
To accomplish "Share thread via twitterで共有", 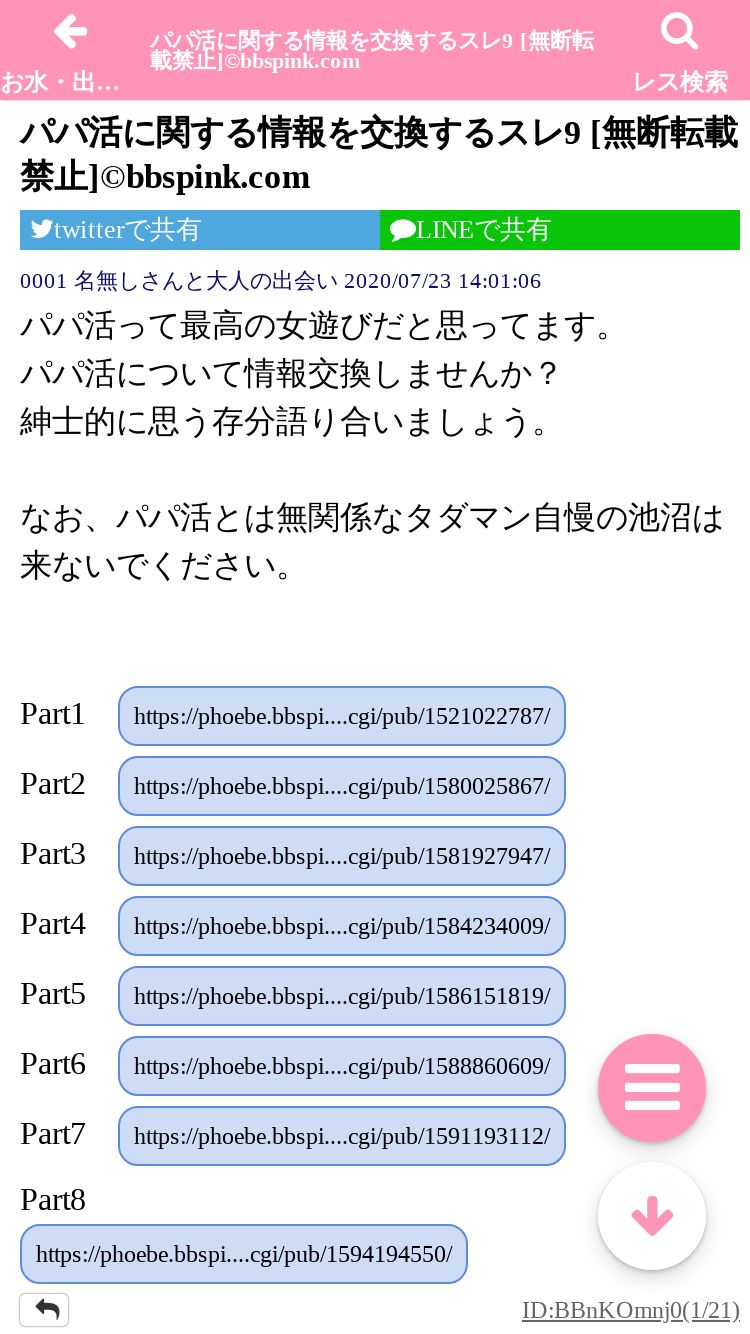I will [x=200, y=230].
